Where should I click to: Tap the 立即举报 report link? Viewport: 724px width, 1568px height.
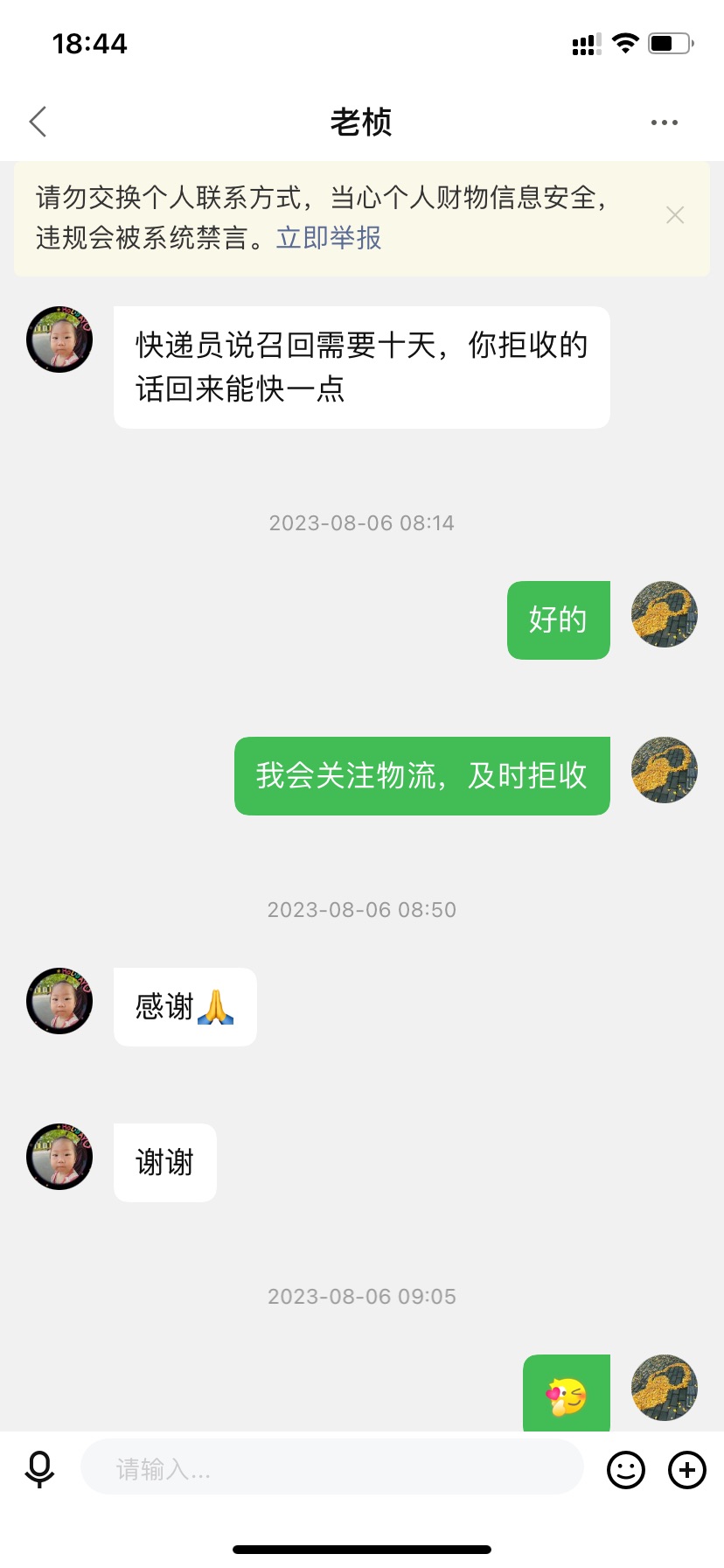tap(329, 238)
